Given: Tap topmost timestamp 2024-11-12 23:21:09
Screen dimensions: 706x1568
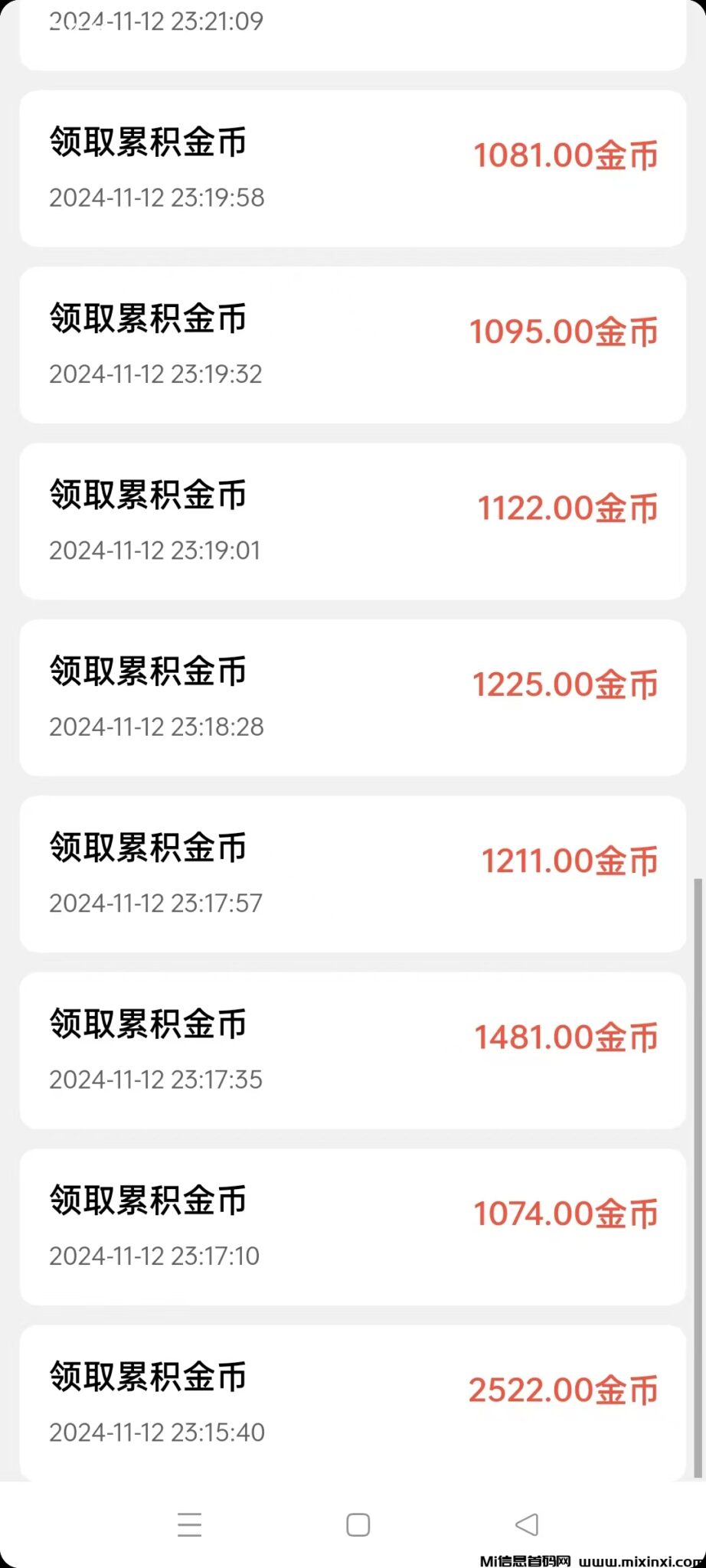Looking at the screenshot, I should (155, 21).
